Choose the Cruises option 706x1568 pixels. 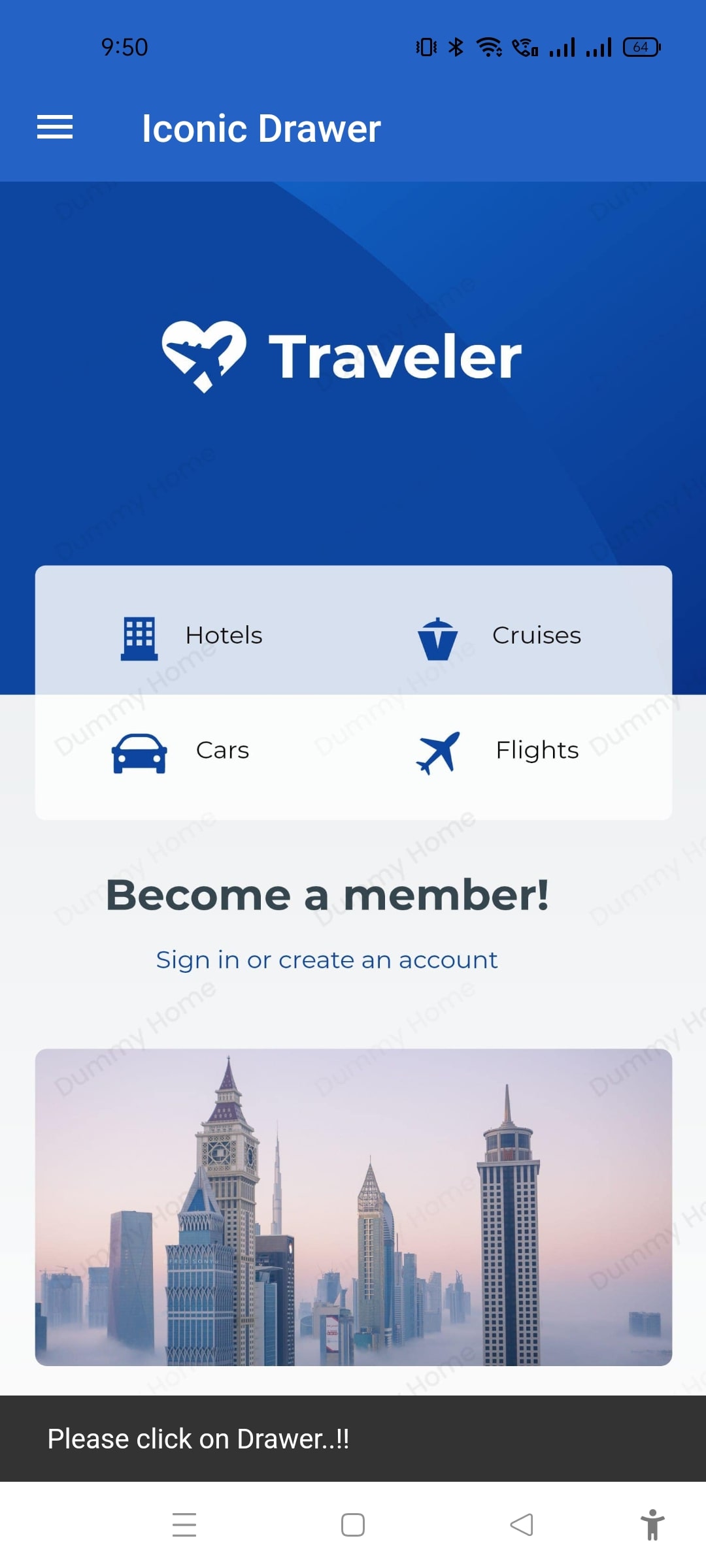(x=500, y=635)
